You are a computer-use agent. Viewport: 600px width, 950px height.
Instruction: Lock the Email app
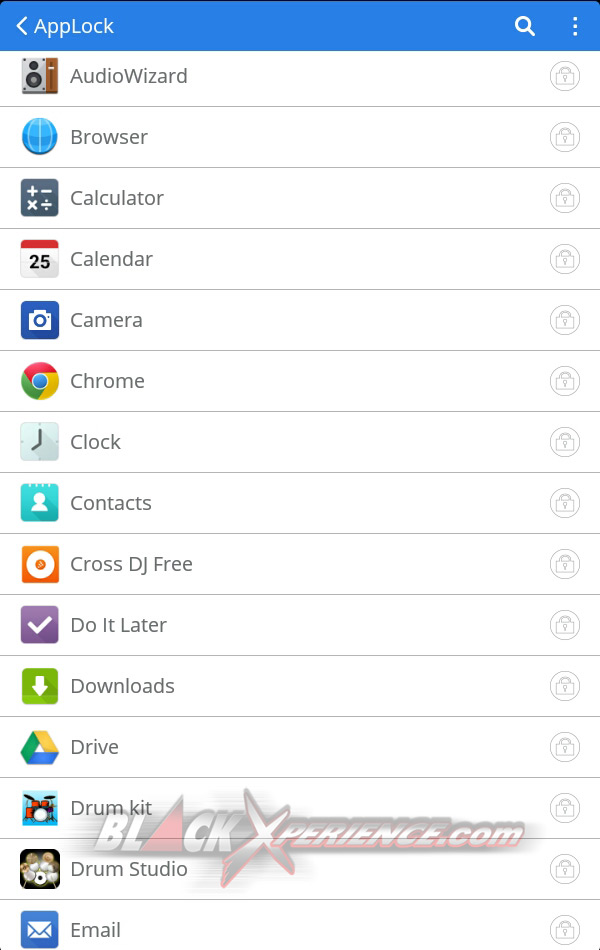tap(565, 930)
